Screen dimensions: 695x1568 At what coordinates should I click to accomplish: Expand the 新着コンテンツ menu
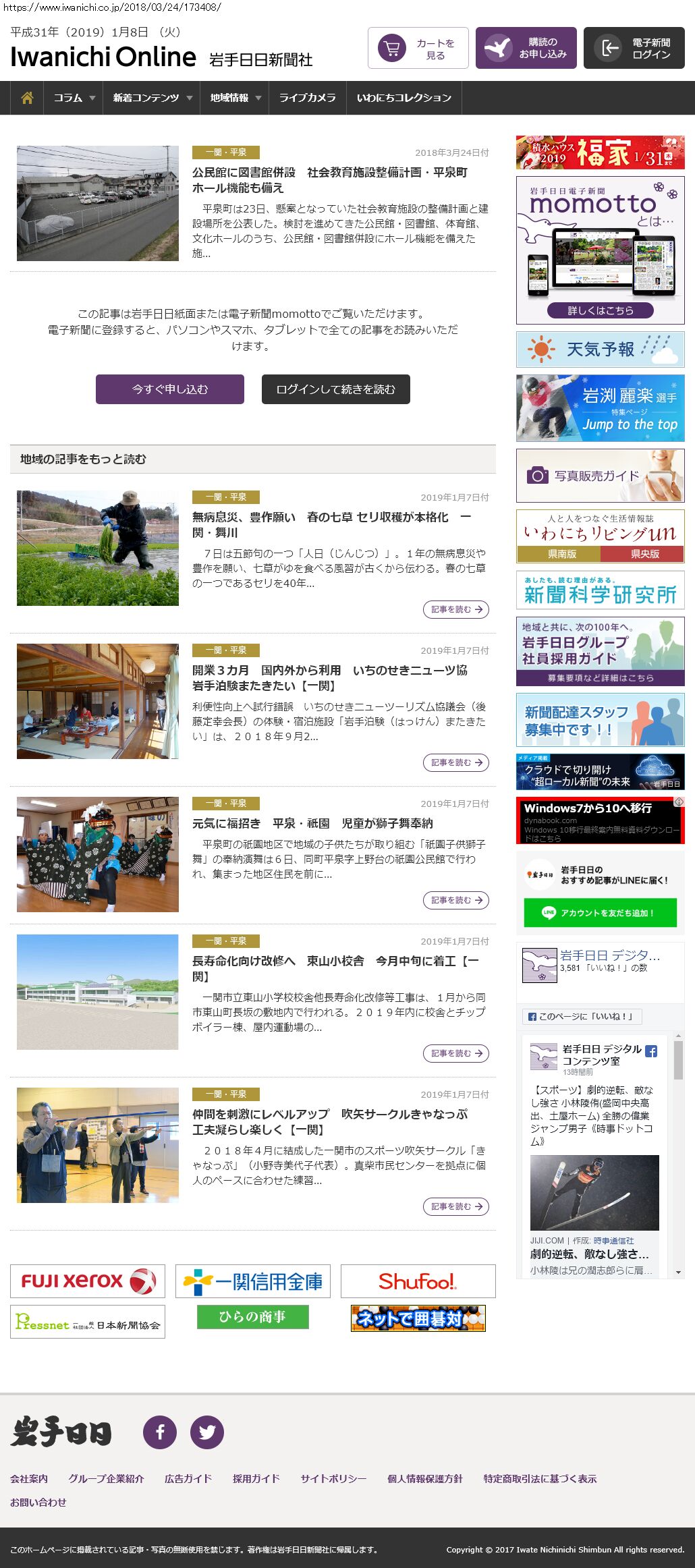(152, 98)
